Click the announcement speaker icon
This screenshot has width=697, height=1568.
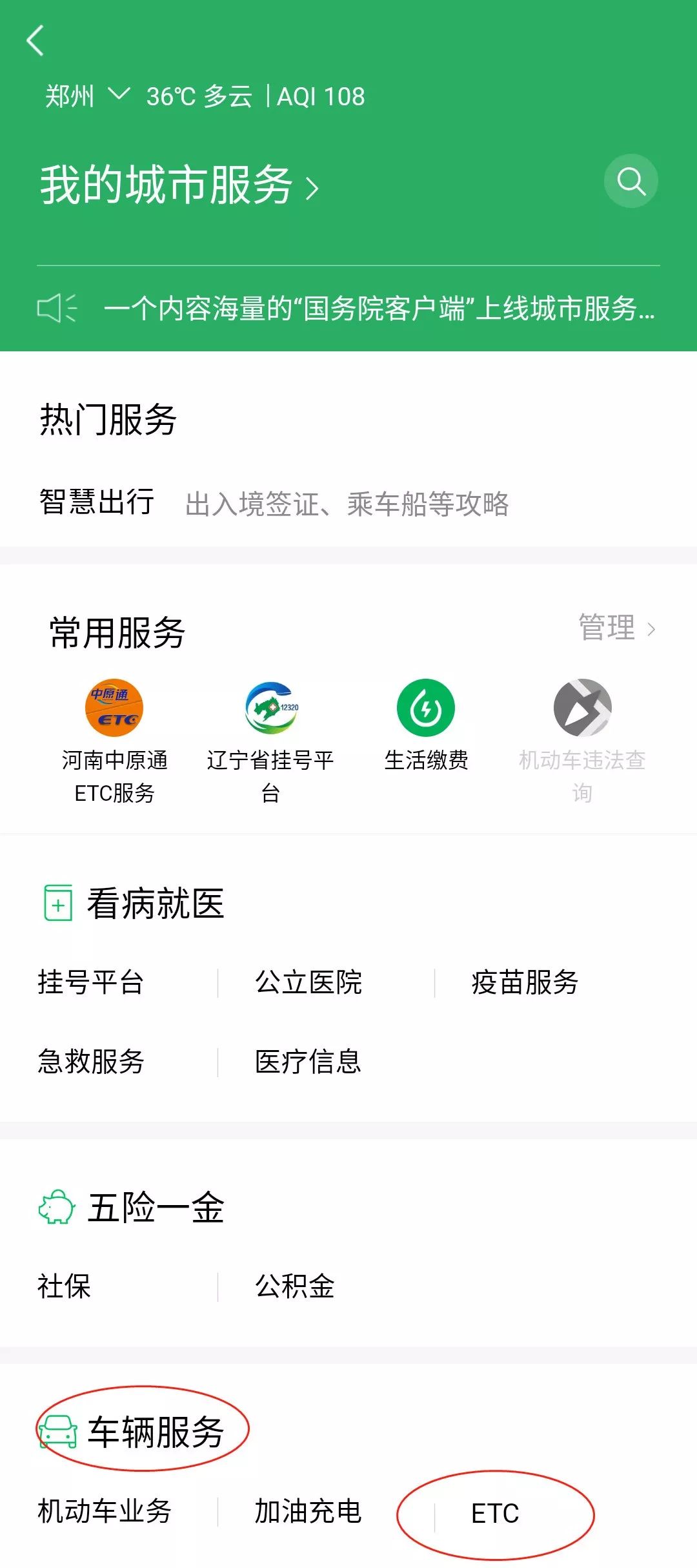[x=57, y=309]
